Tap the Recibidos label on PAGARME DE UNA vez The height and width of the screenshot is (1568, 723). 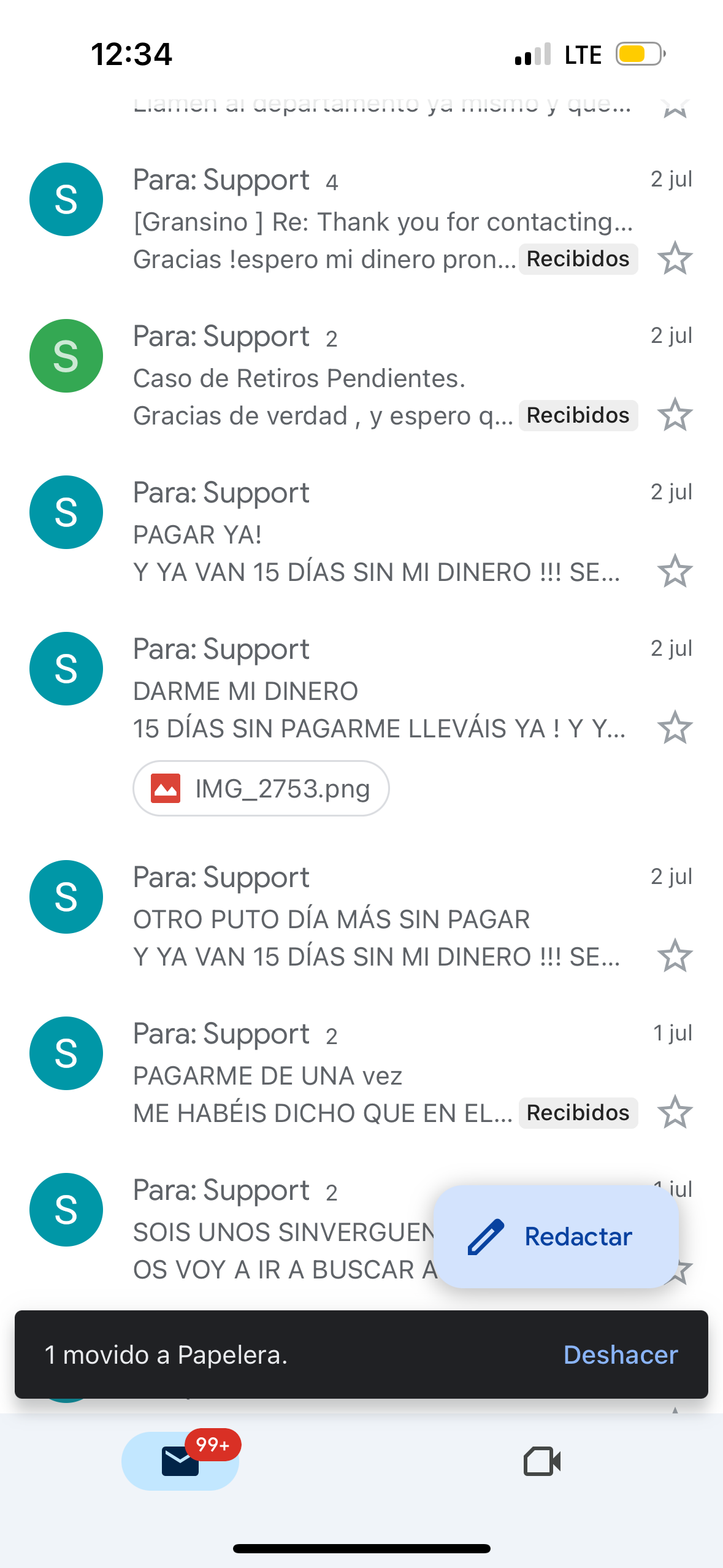577,1112
